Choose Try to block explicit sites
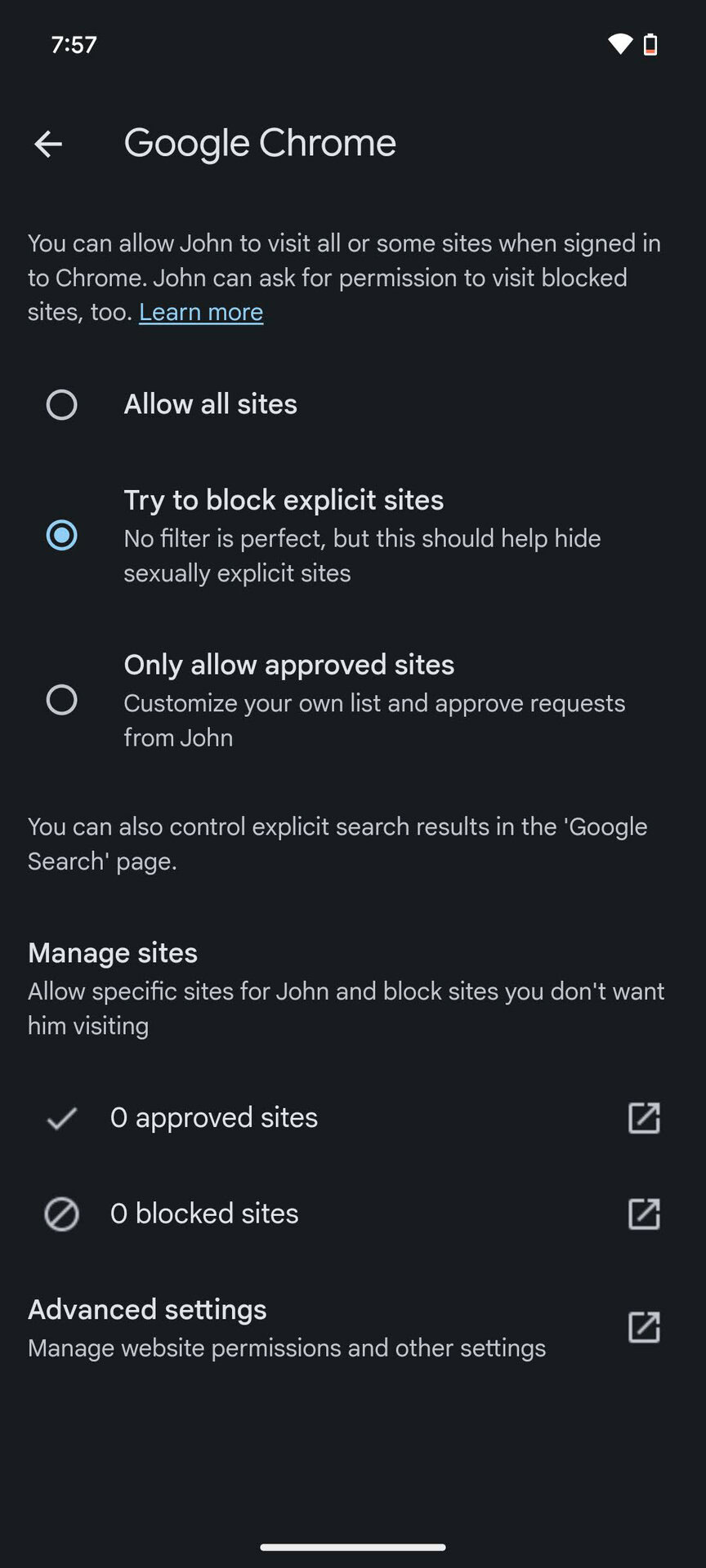The width and height of the screenshot is (706, 1568). point(62,535)
